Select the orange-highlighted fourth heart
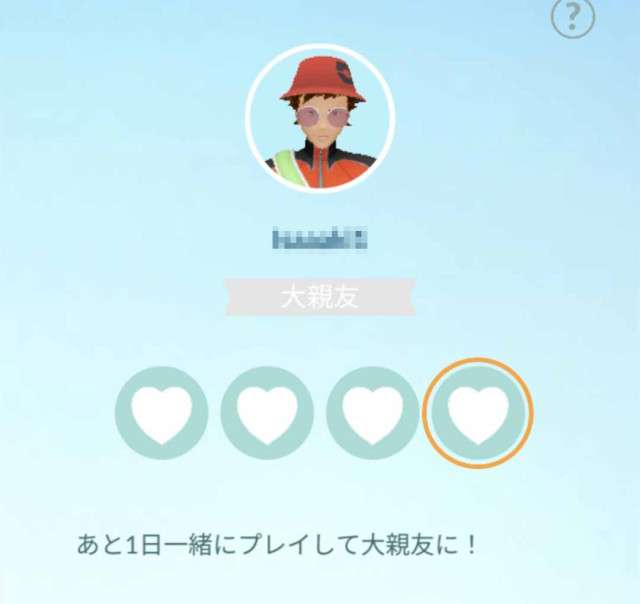The image size is (640, 604). (x=478, y=413)
